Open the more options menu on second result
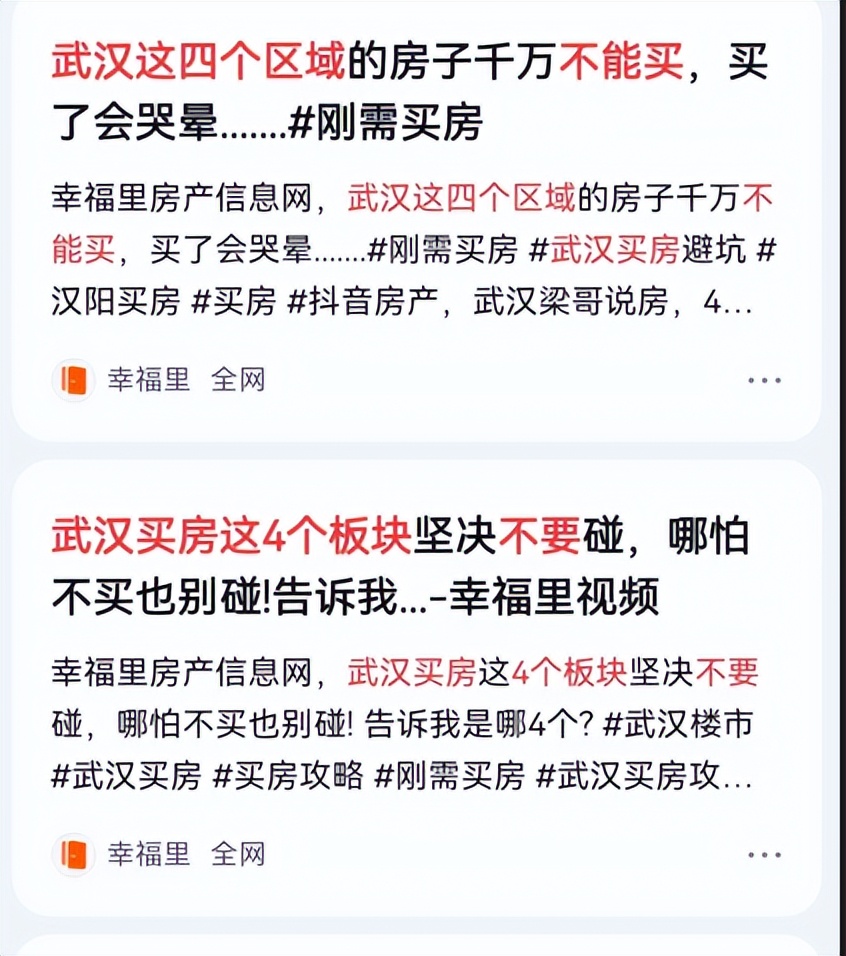Screen dimensions: 846x956 [766, 856]
